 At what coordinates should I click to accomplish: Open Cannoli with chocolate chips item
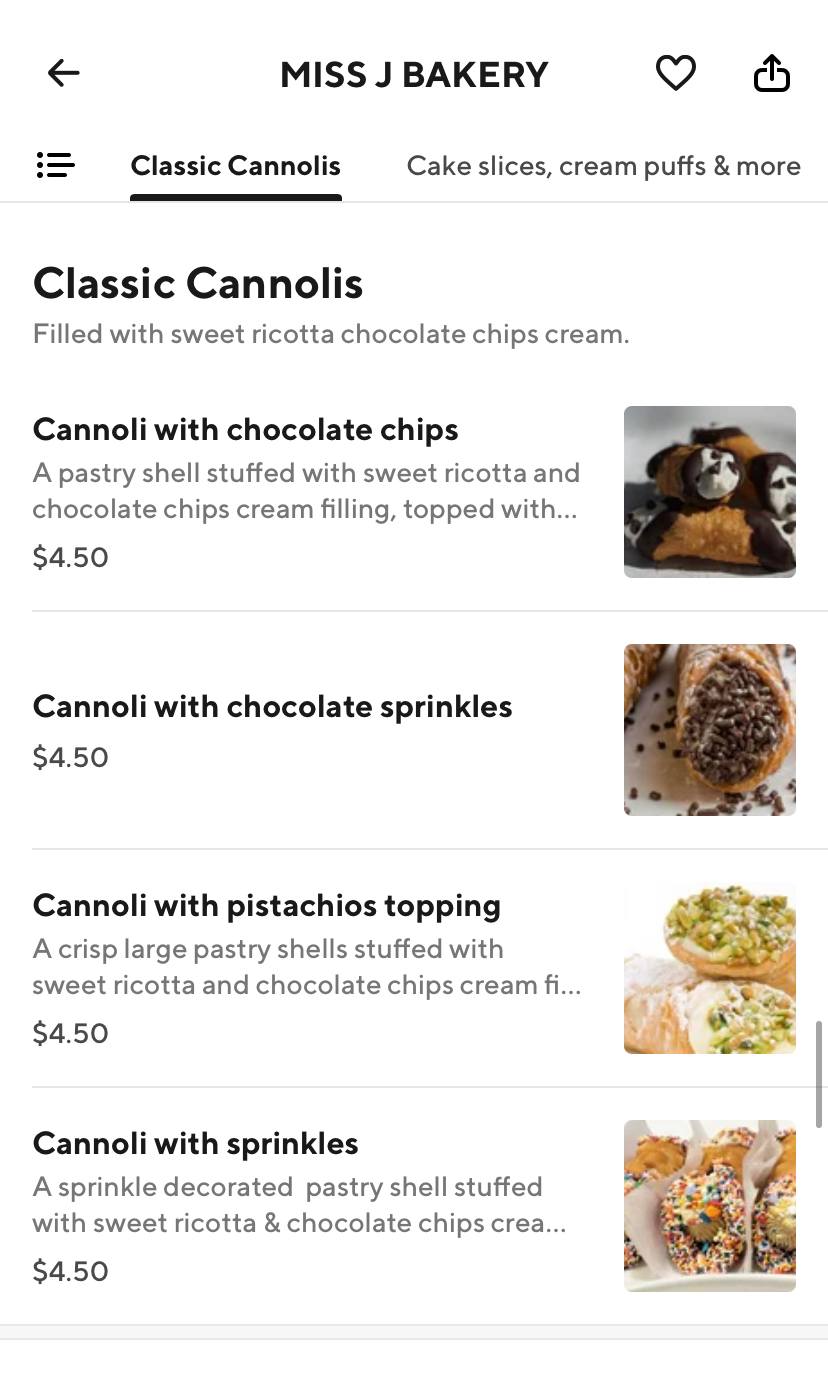pos(245,430)
